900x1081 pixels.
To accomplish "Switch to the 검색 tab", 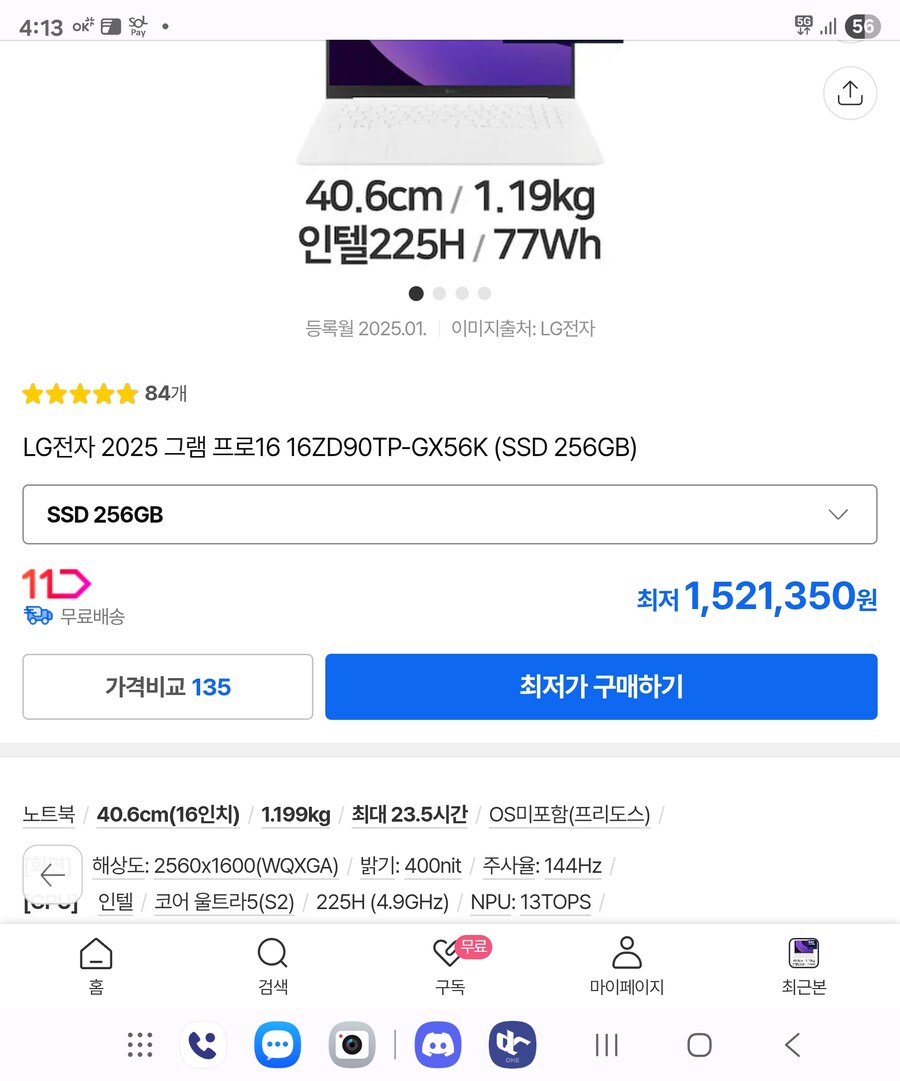I will pos(273,966).
